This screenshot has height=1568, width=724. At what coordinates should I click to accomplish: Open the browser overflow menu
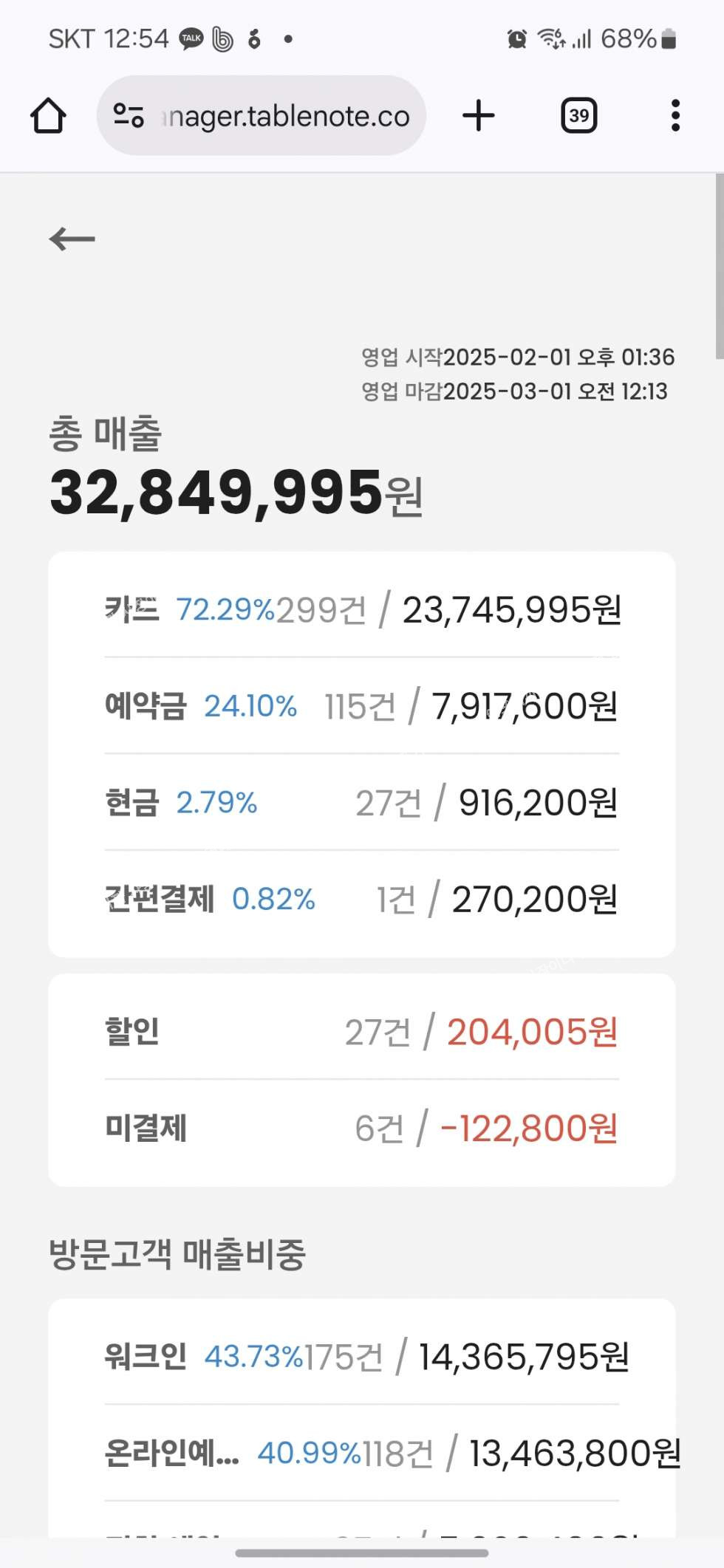pos(675,116)
